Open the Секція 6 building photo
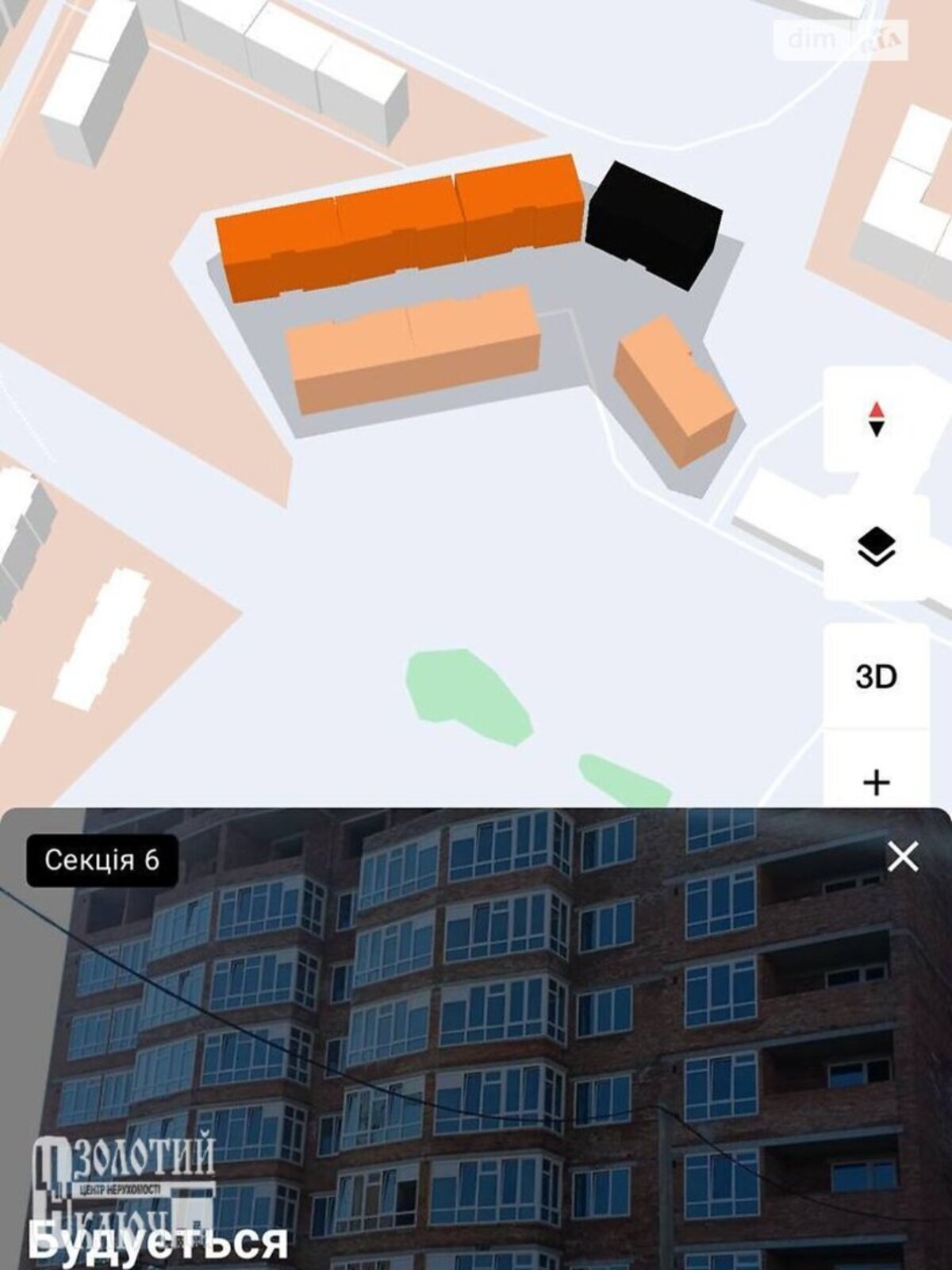Viewport: 952px width, 1270px height. [476, 1048]
